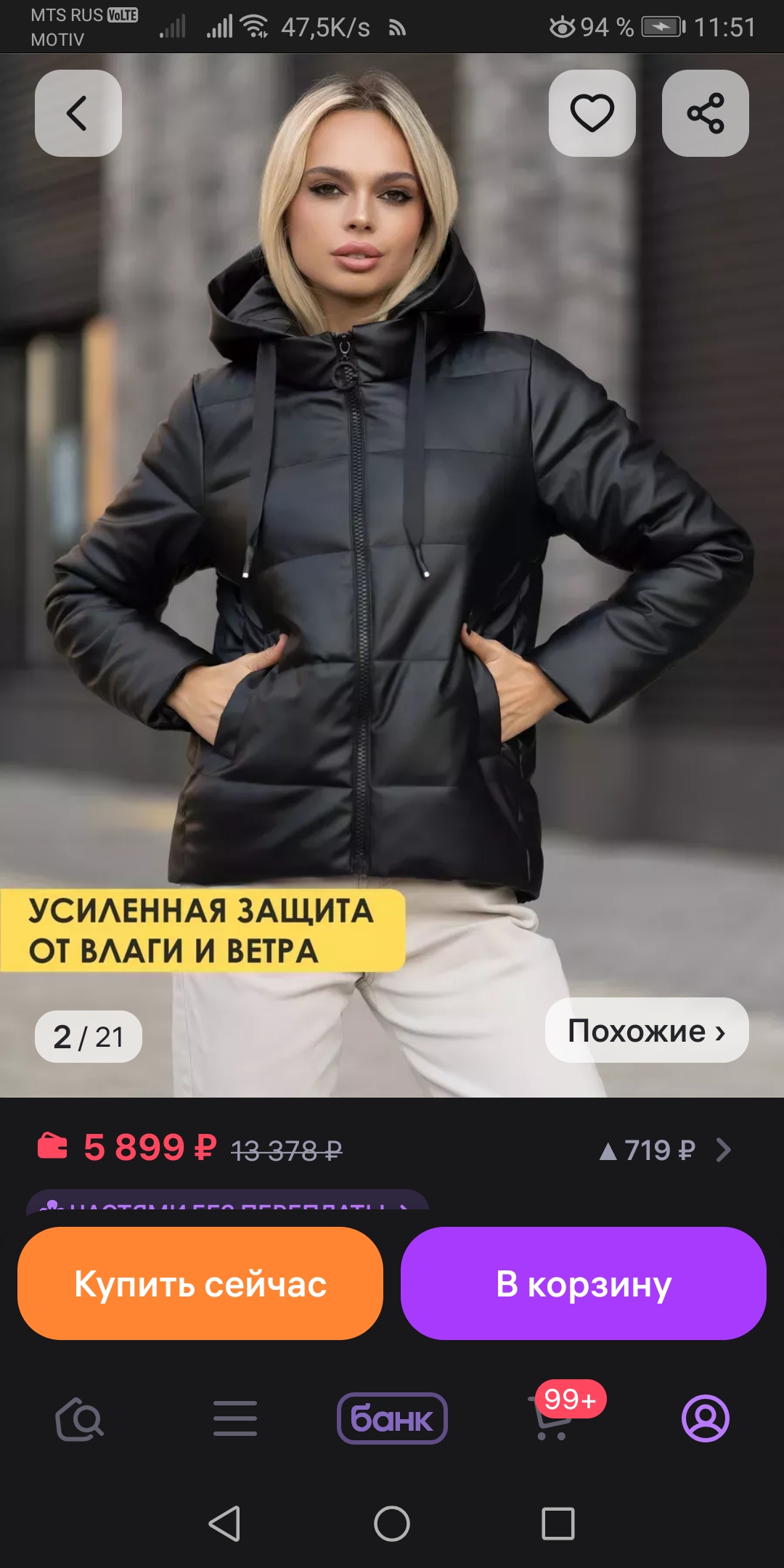Open the catalog menu tab
Screen dimensions: 784x1568
pos(234,1418)
